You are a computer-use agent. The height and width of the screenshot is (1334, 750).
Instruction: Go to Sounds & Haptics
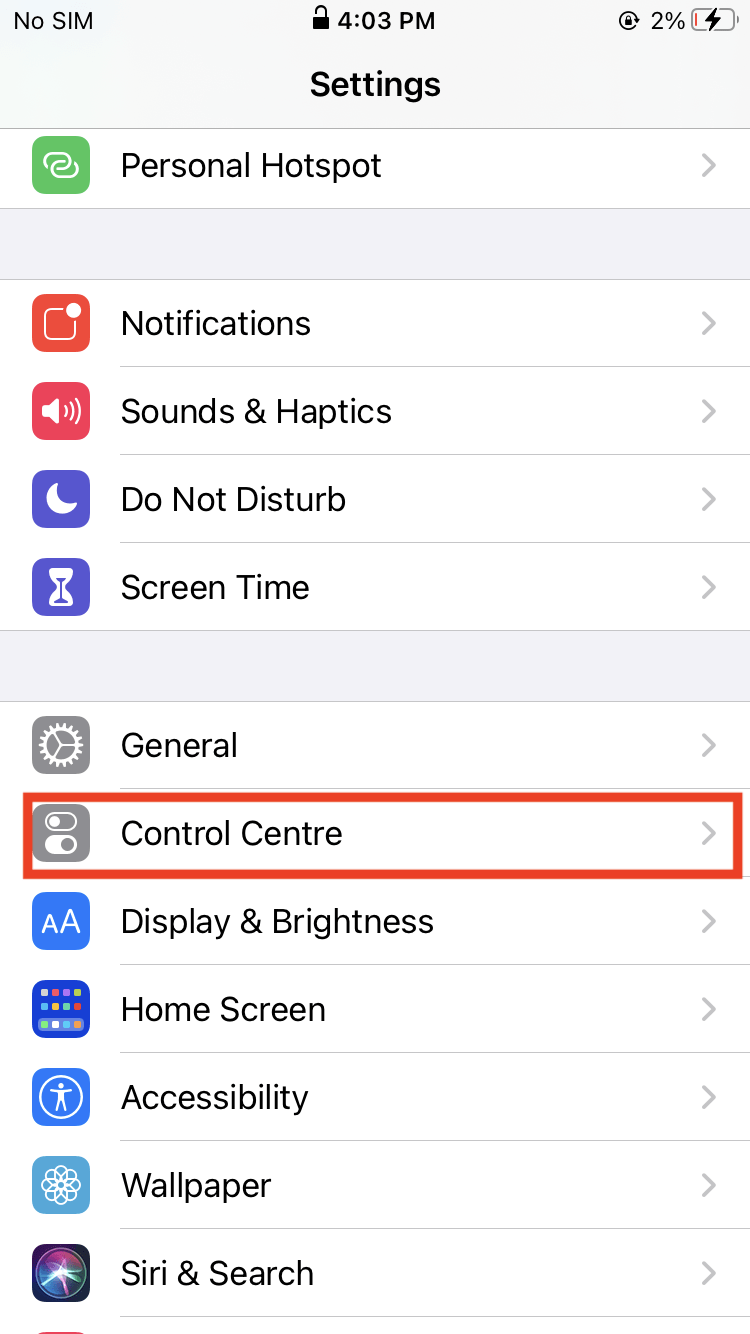coord(375,411)
